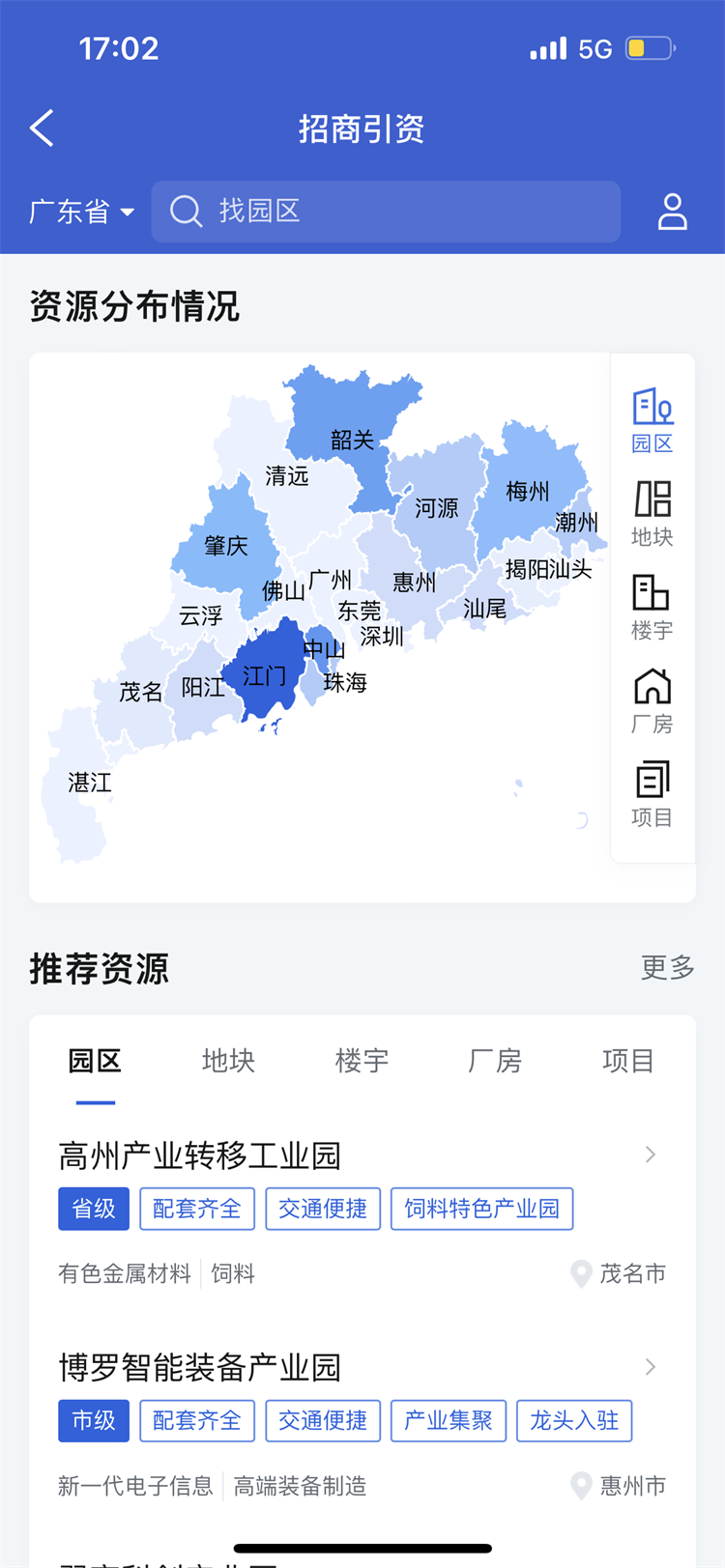Click the location pin icon next to 茂名市
The height and width of the screenshot is (1568, 725).
pyautogui.click(x=580, y=1273)
